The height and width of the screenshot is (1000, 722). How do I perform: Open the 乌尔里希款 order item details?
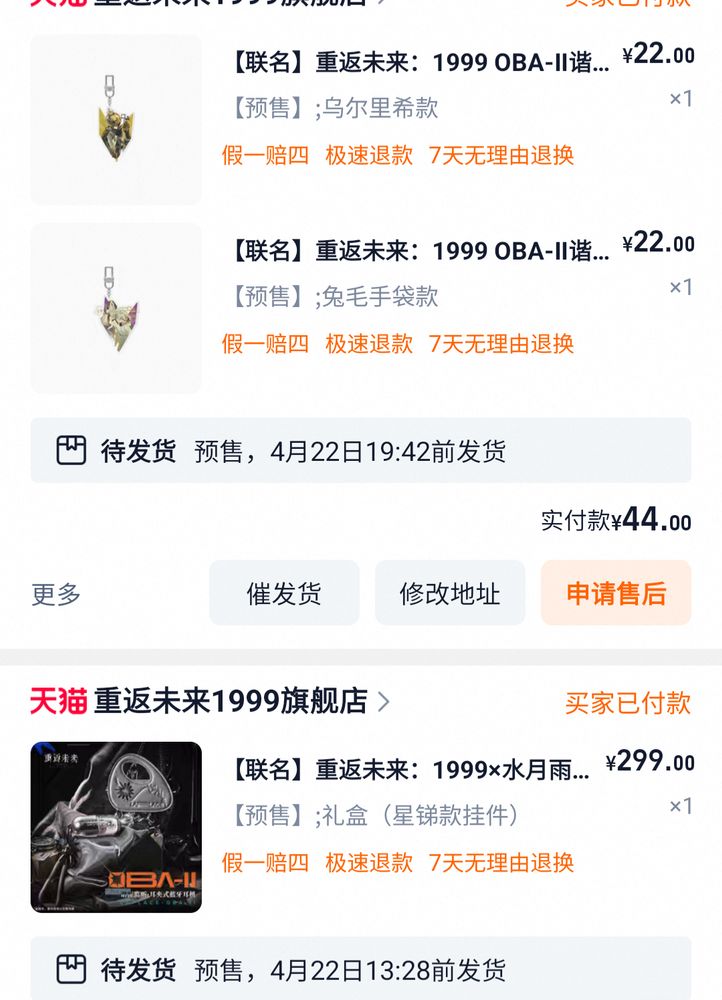click(x=420, y=64)
